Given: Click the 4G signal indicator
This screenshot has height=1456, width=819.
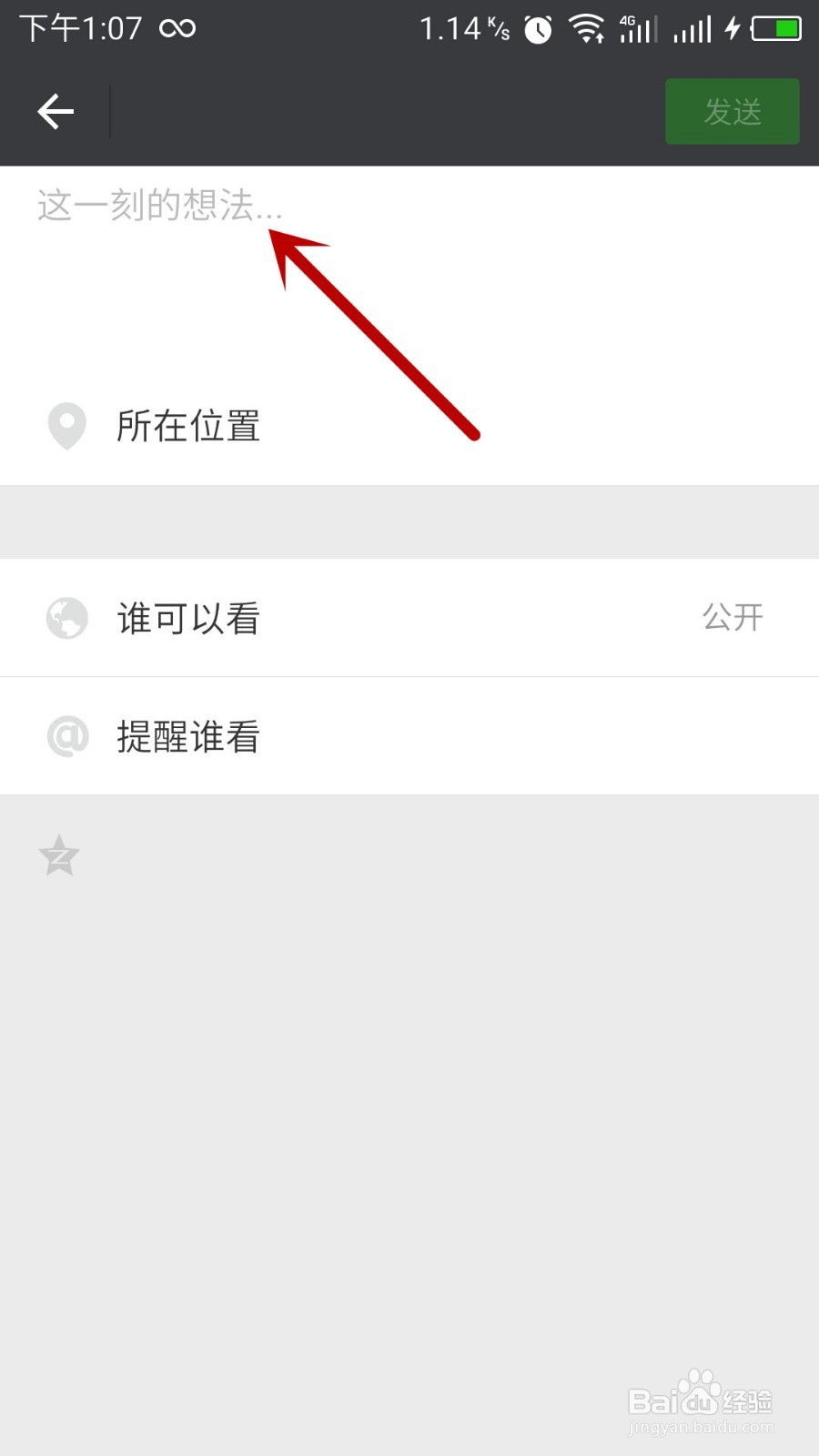Looking at the screenshot, I should tap(637, 27).
